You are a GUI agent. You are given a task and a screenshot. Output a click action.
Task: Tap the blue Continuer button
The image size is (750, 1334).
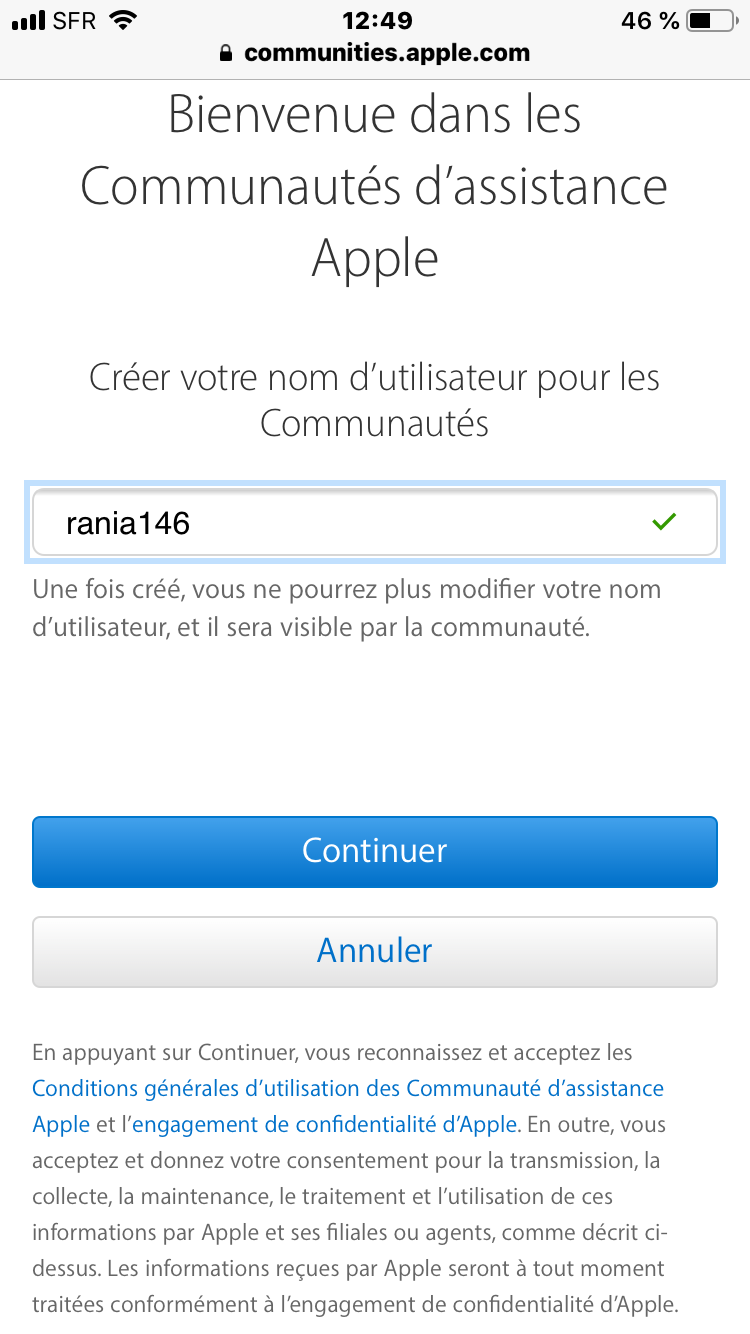(x=375, y=852)
